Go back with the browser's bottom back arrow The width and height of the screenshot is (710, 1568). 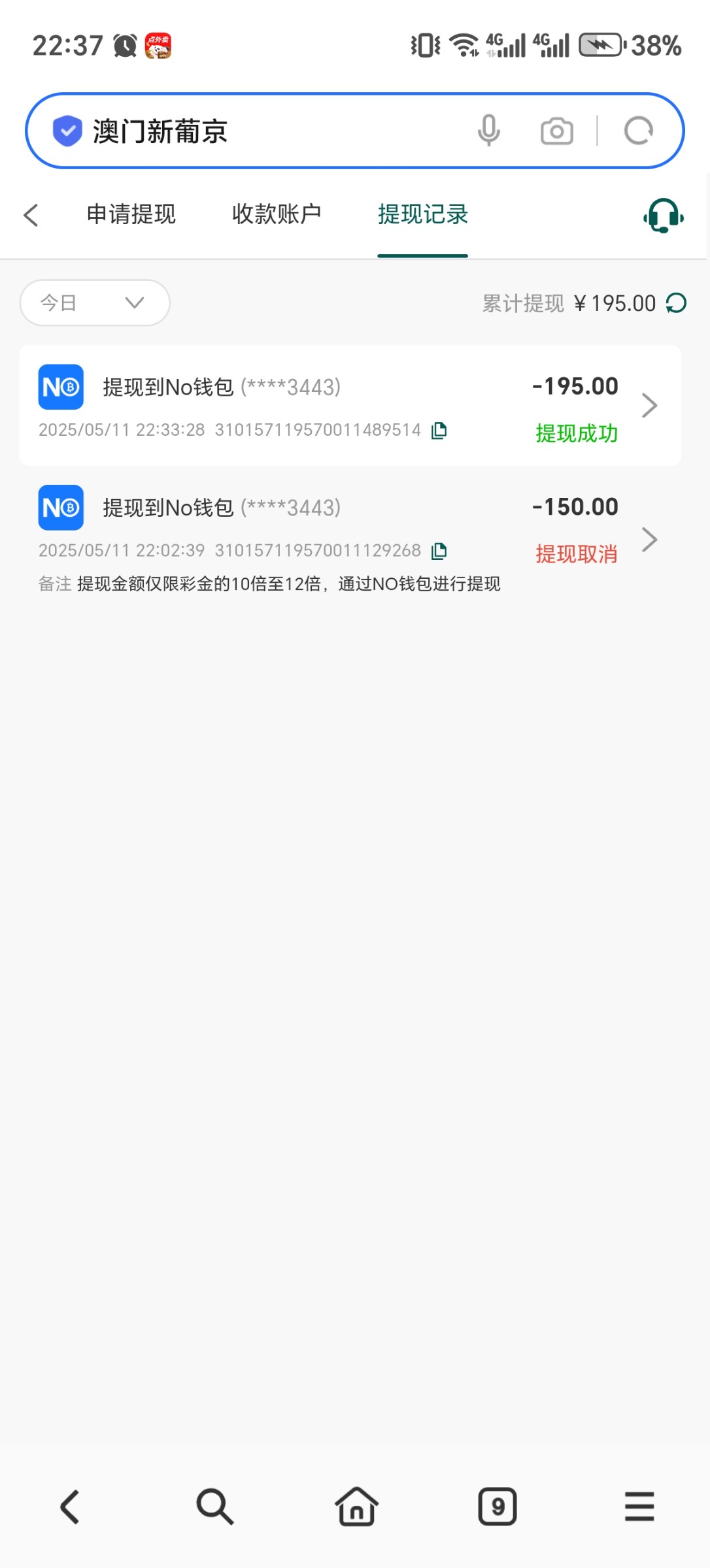(70, 1507)
